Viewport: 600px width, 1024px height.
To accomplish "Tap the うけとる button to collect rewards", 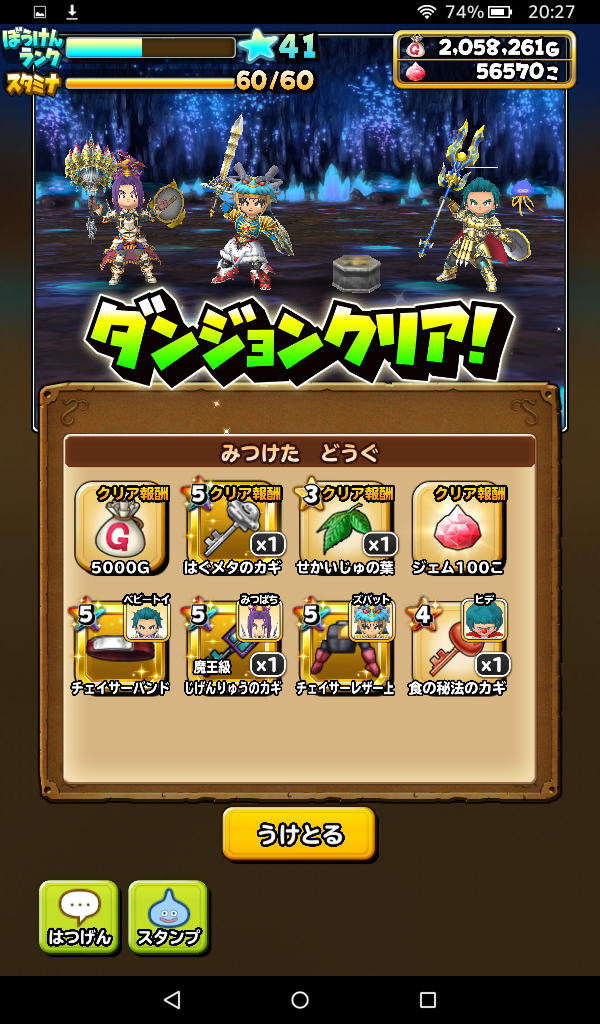I will click(x=299, y=833).
